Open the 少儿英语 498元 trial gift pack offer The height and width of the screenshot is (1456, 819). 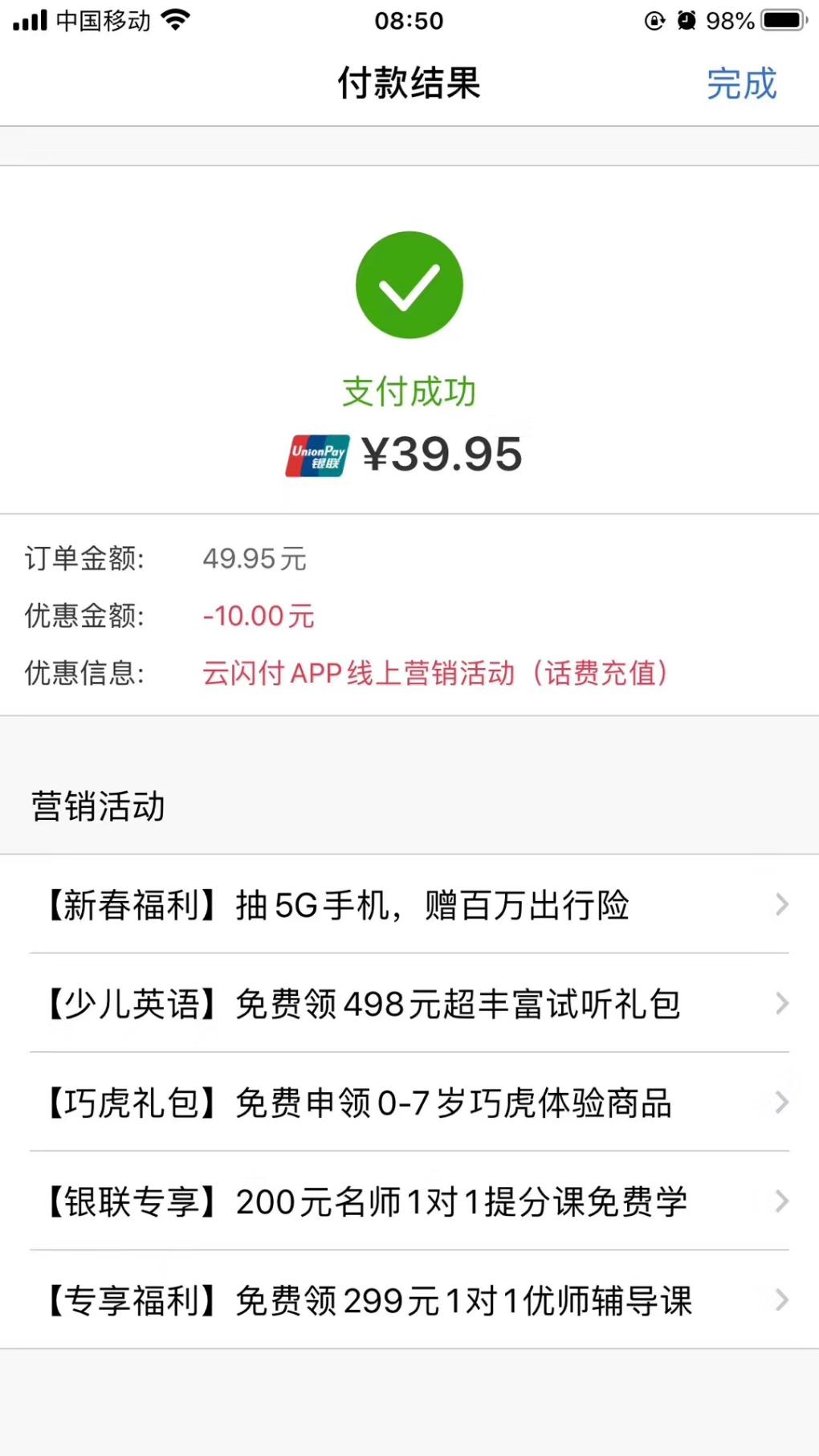(x=409, y=1003)
